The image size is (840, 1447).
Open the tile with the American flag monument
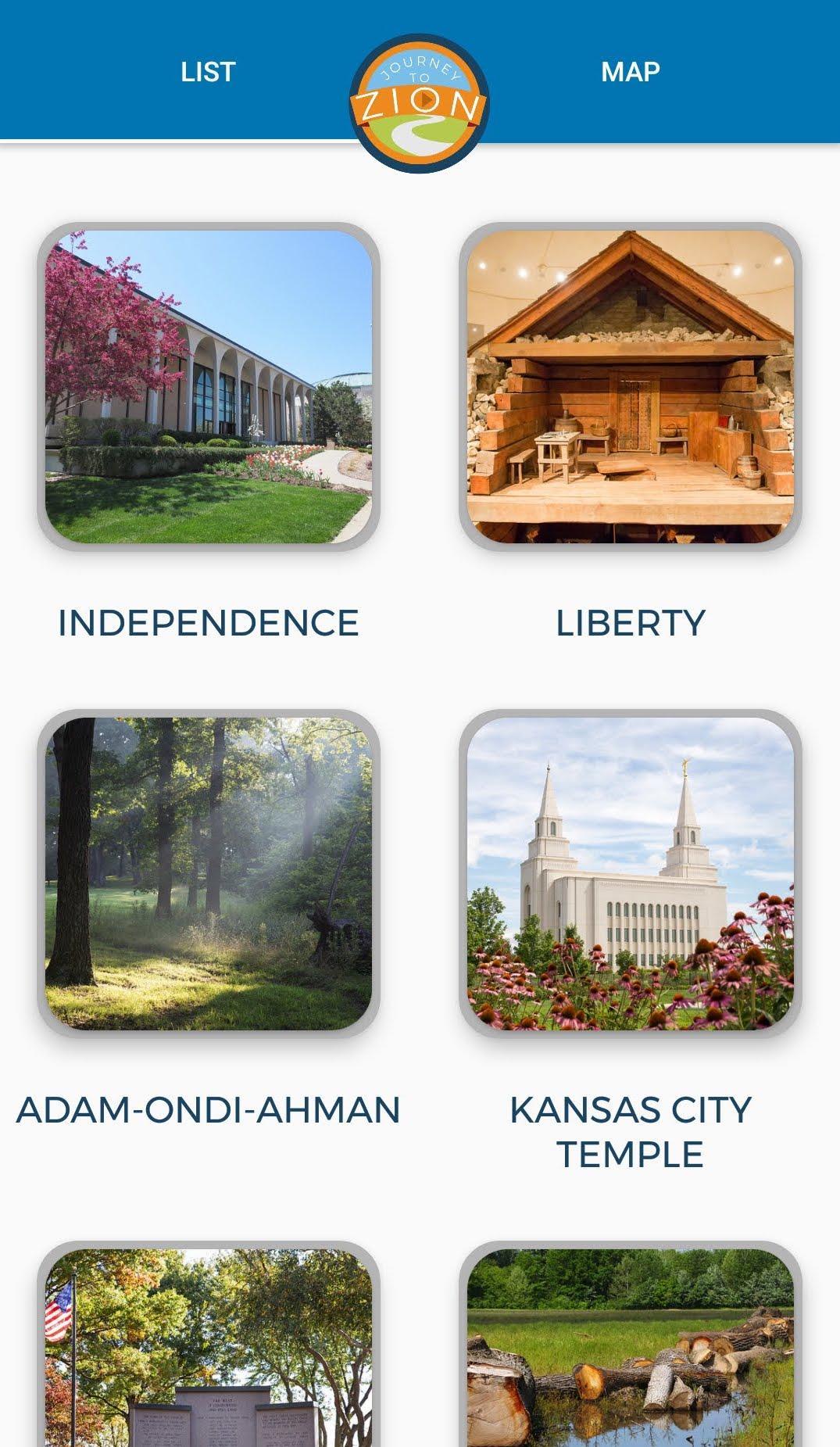click(209, 1346)
